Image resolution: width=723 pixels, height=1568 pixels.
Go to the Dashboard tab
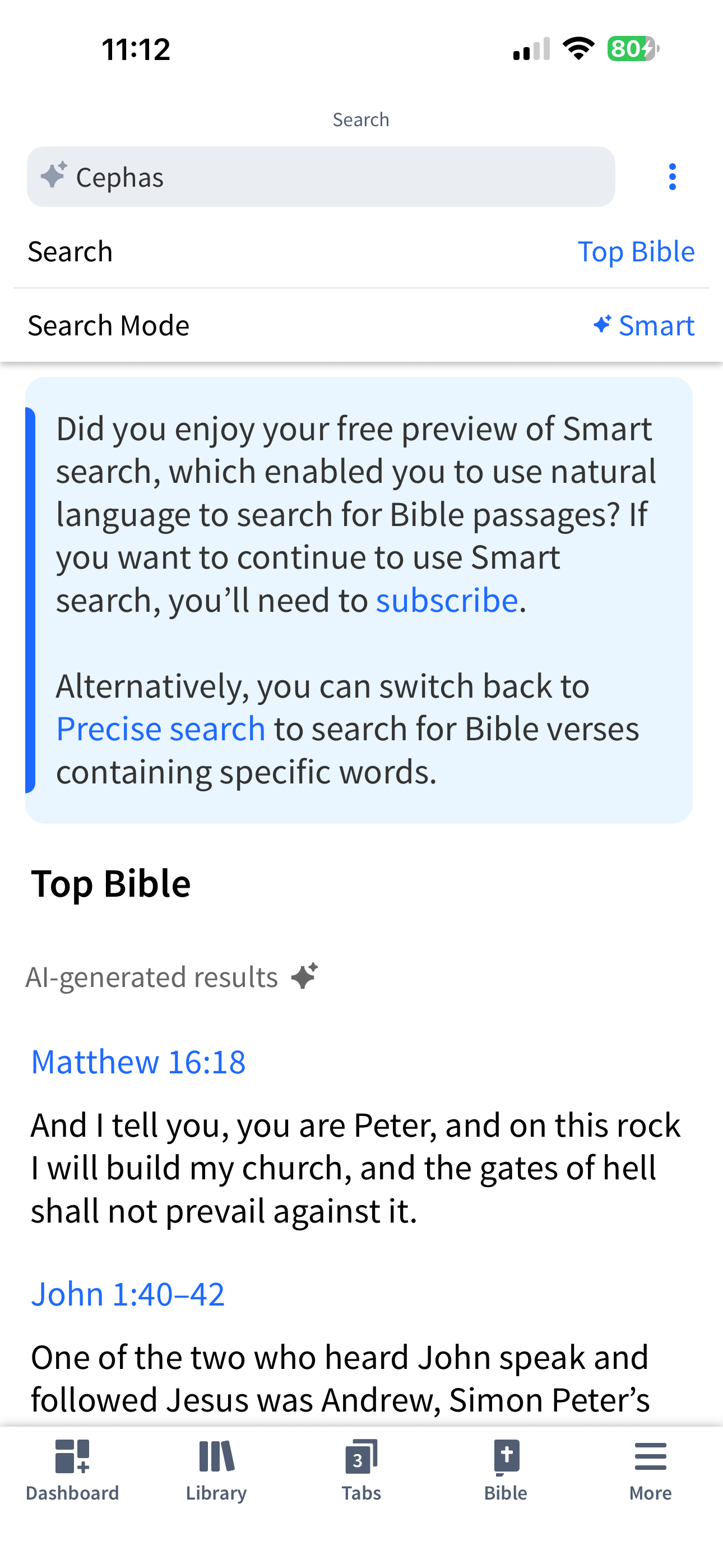(72, 1469)
